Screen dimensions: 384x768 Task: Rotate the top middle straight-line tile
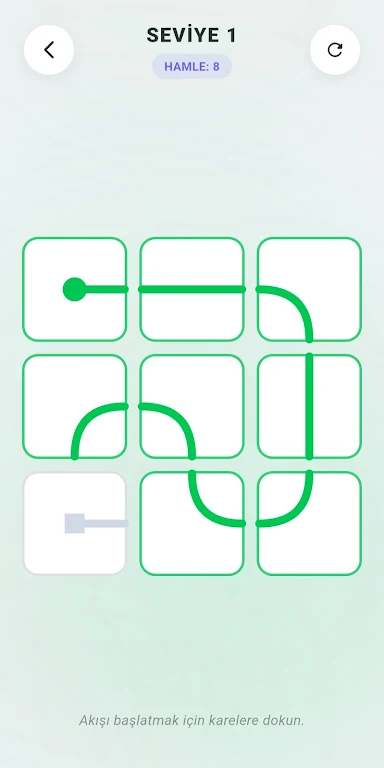point(192,289)
